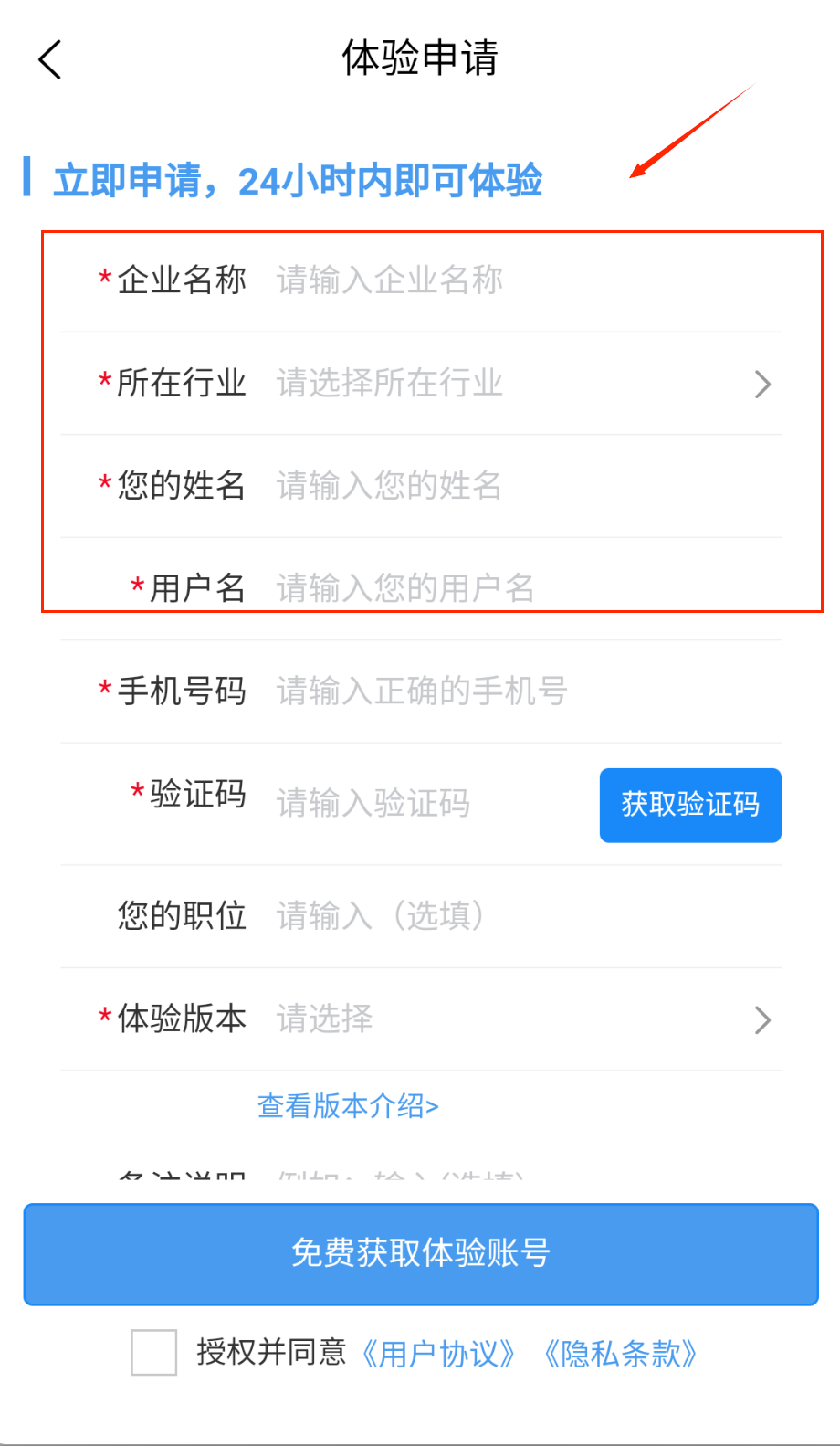Check the 授权并同意 agreement box
Screen dimensions: 840x1446
(153, 1353)
